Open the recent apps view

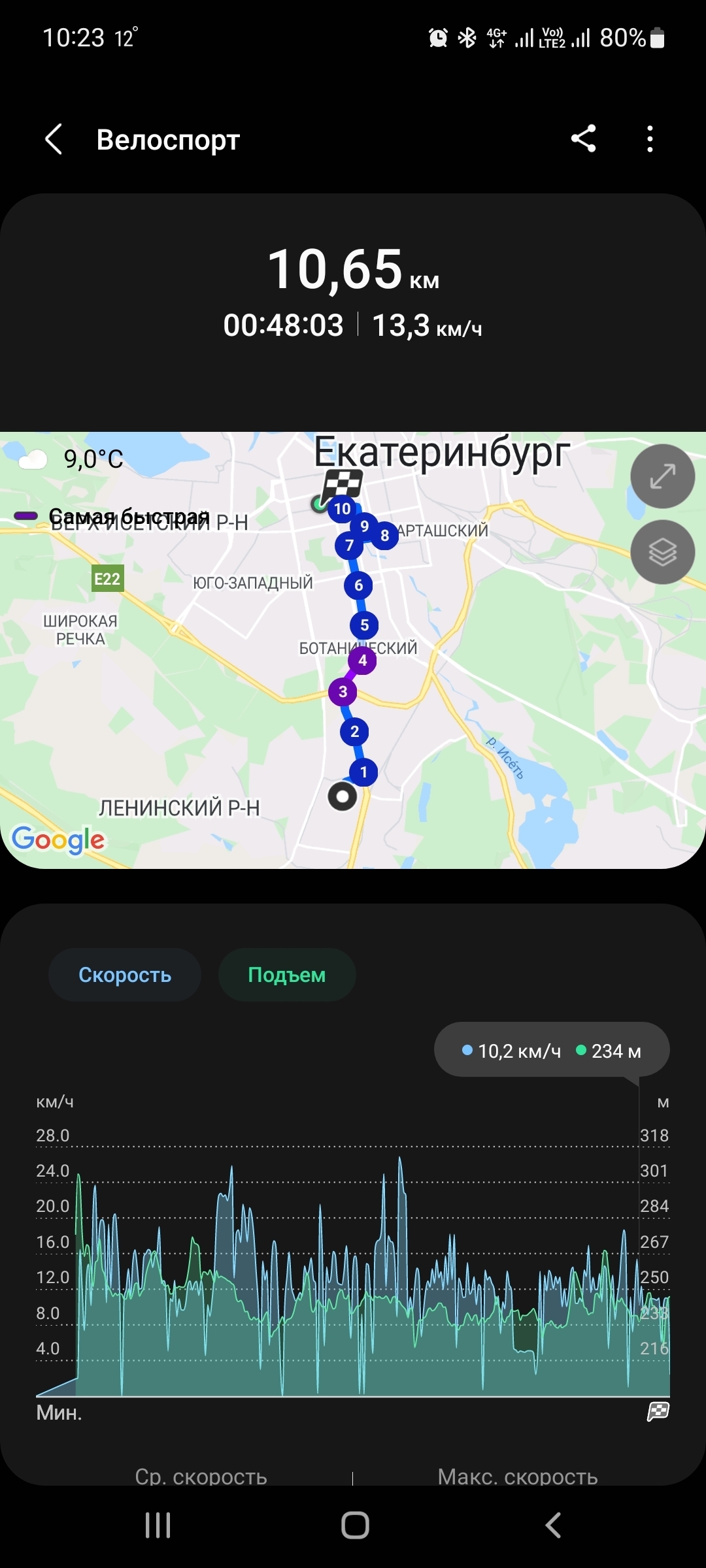click(158, 1526)
